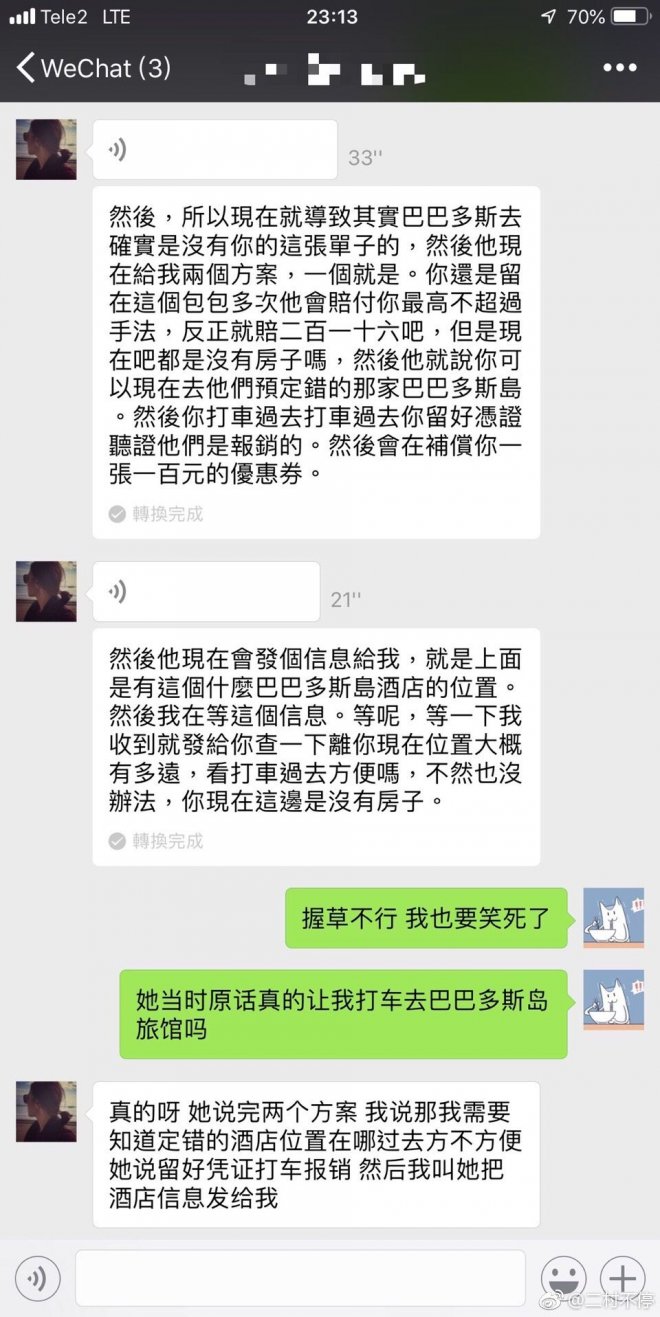Screen dimensions: 660x1317
Task: Open the chat options menu
Action: point(619,69)
